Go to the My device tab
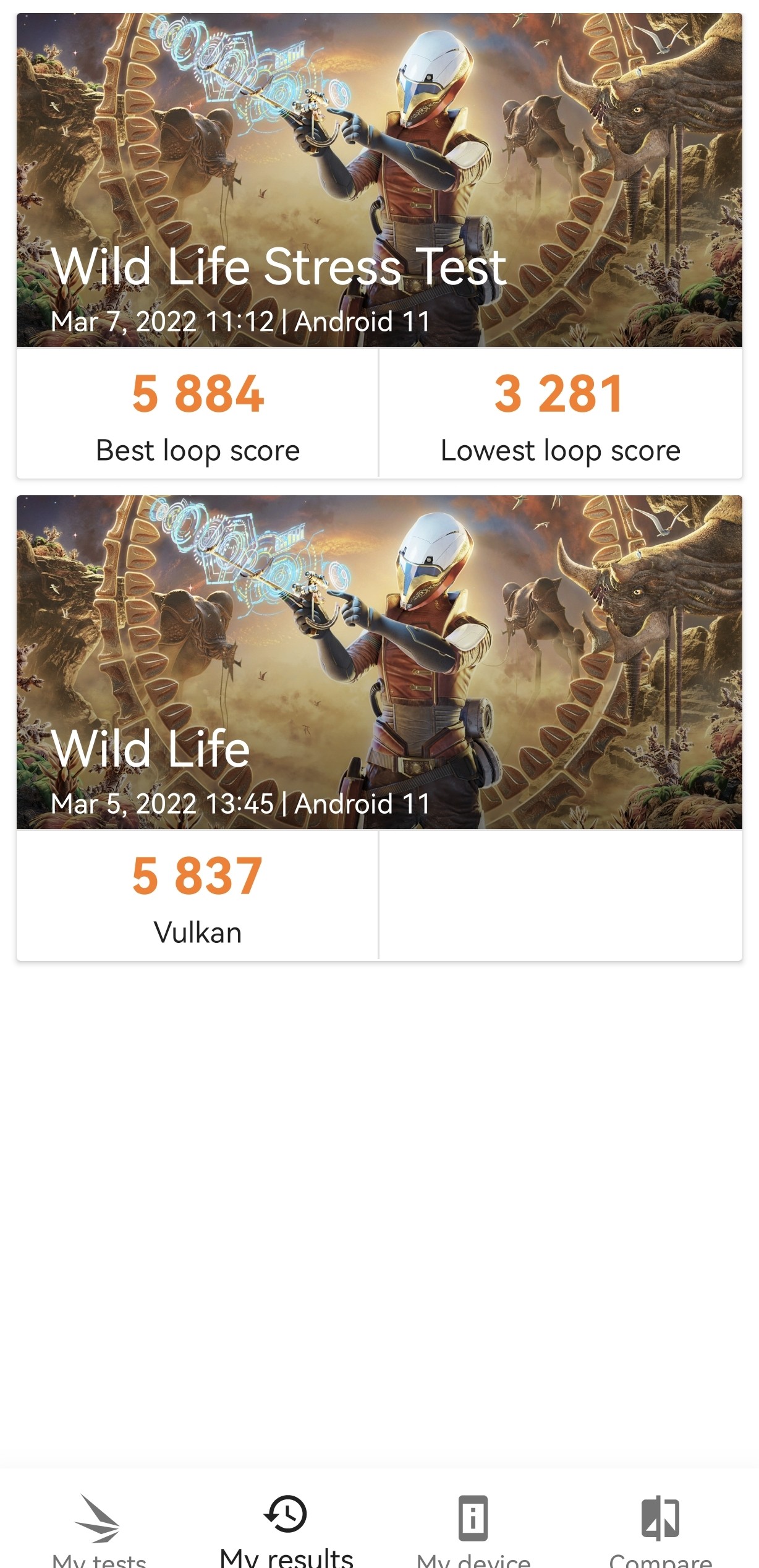 point(473,1528)
